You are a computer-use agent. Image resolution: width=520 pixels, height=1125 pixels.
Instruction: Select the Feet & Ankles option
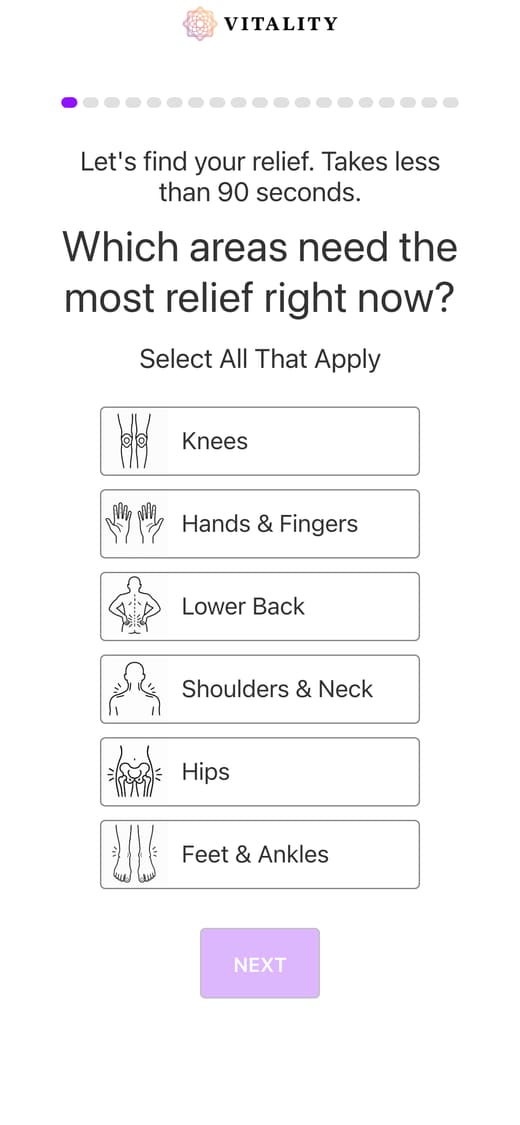click(x=260, y=855)
